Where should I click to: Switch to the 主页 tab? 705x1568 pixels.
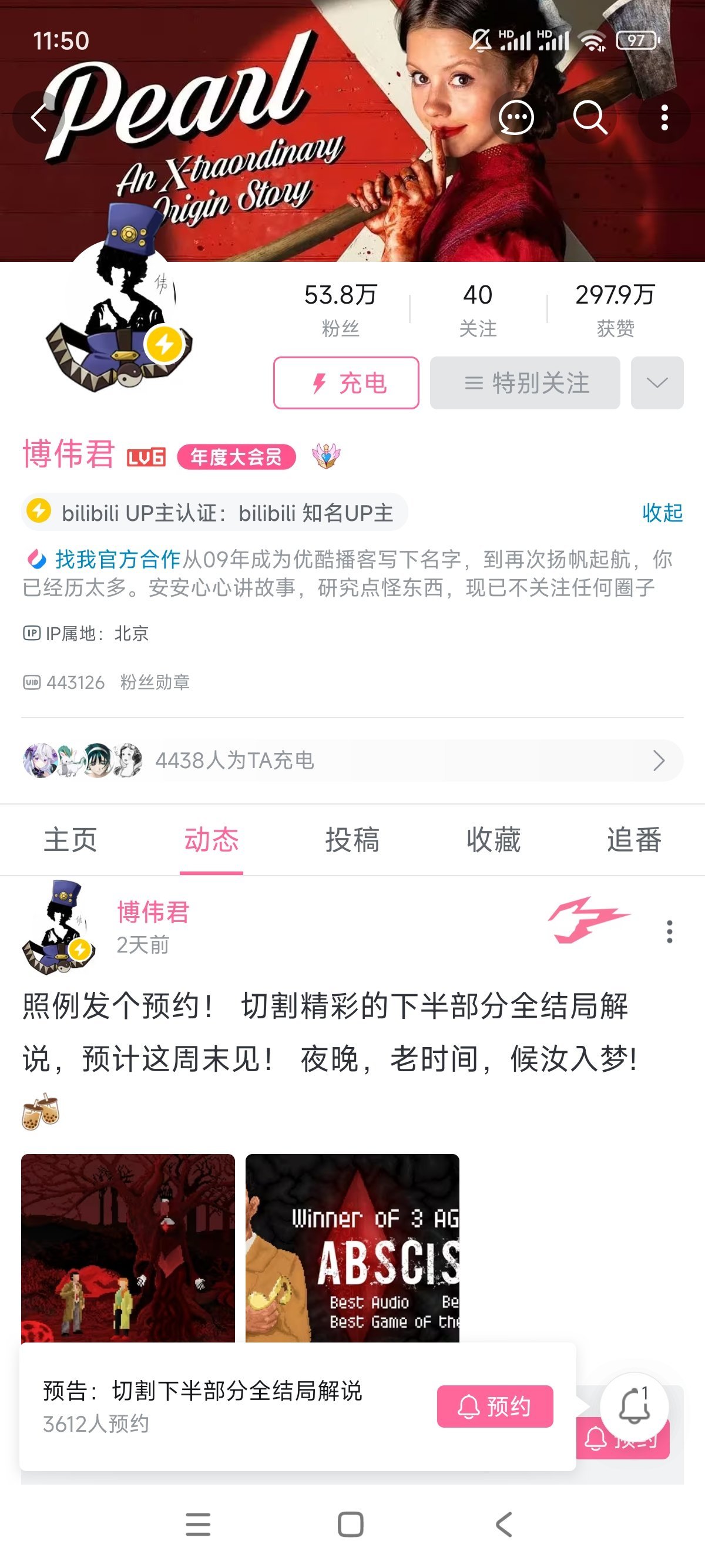pyautogui.click(x=70, y=840)
